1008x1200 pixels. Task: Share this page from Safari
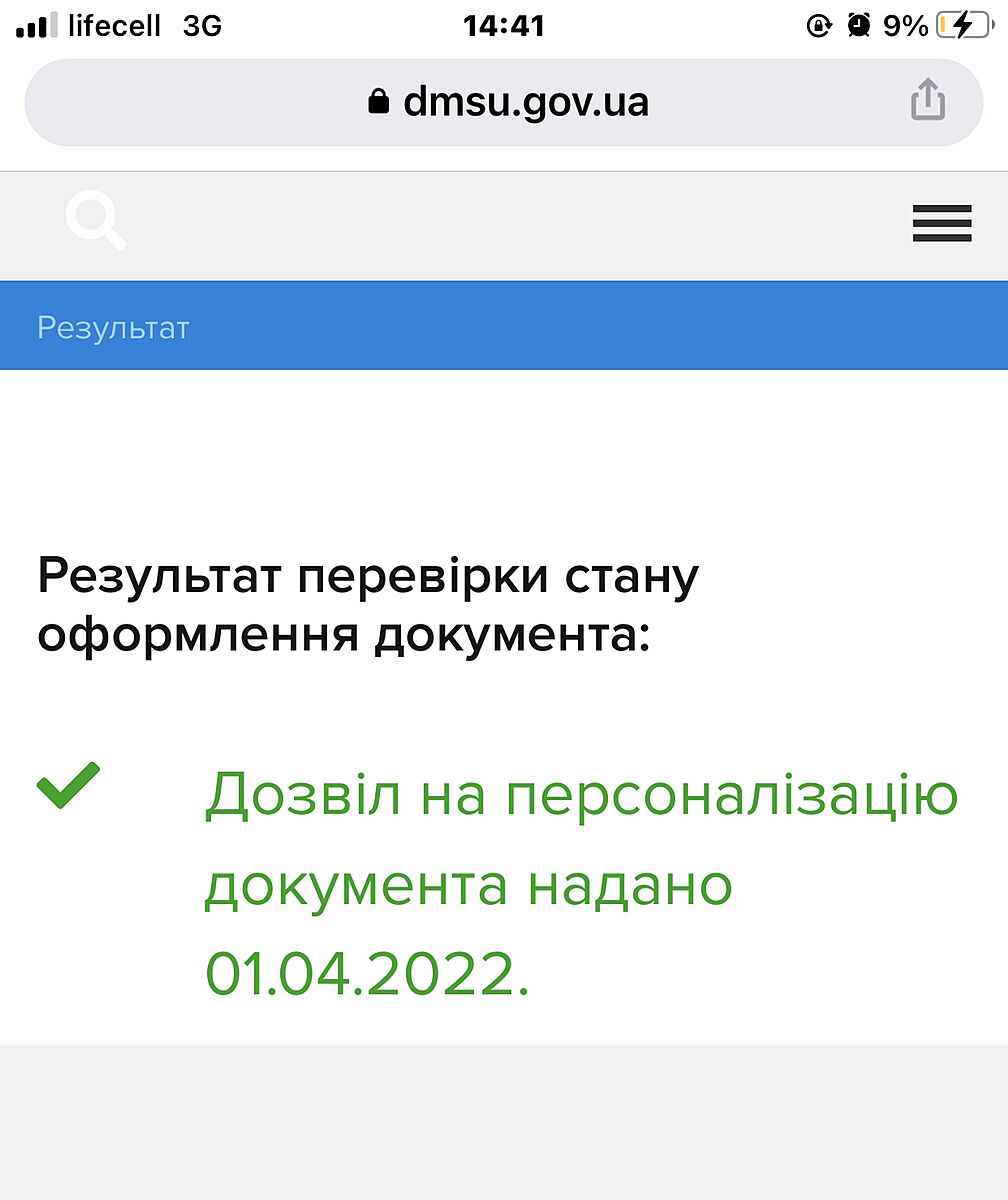click(927, 100)
